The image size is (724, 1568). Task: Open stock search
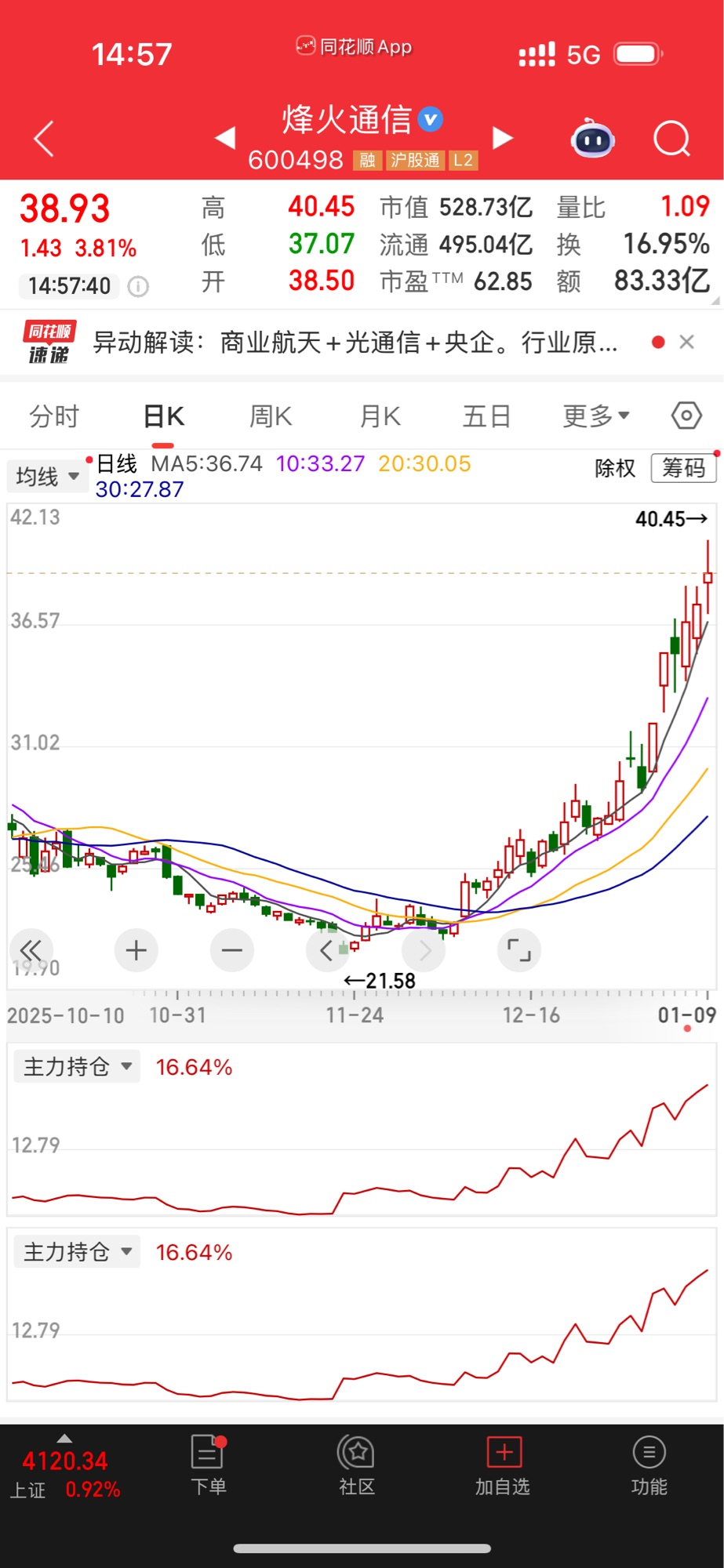(671, 140)
